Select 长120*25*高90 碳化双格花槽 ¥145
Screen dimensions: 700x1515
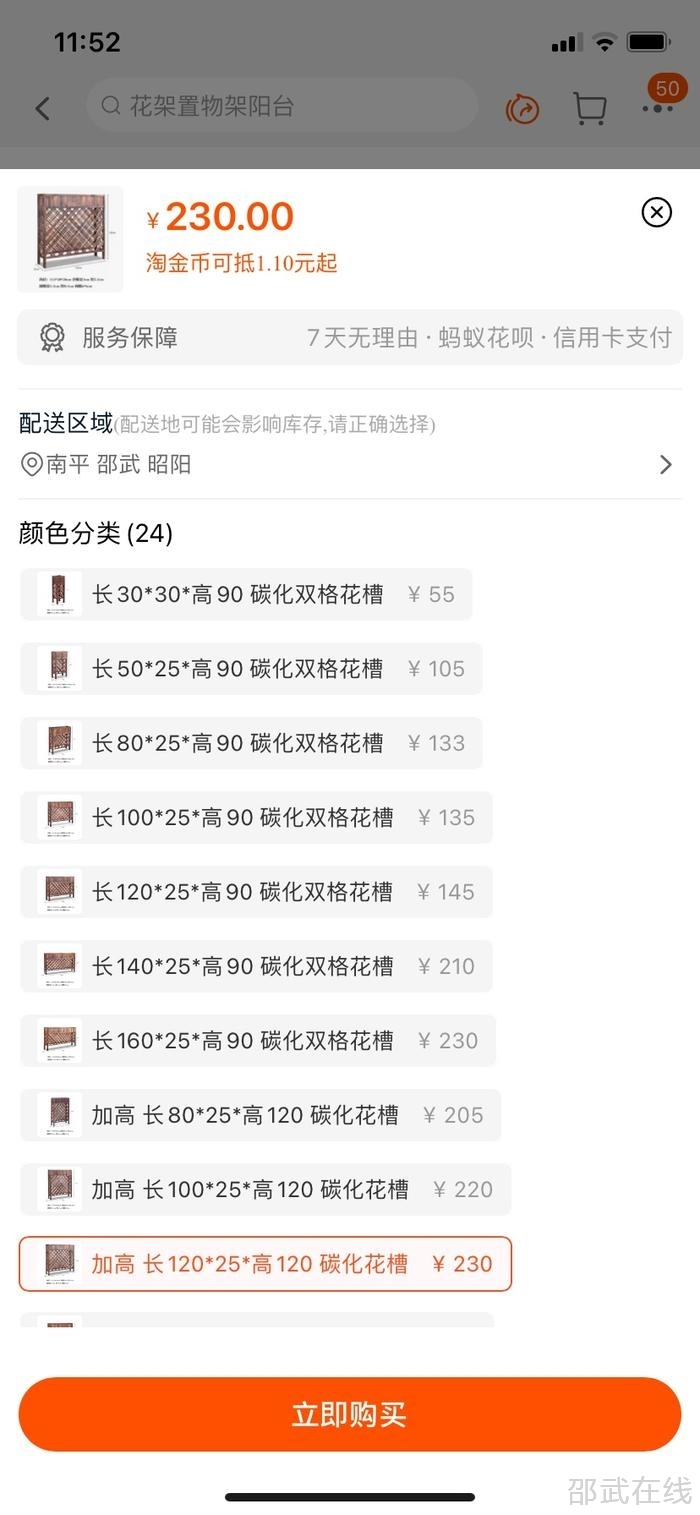pyautogui.click(x=256, y=892)
